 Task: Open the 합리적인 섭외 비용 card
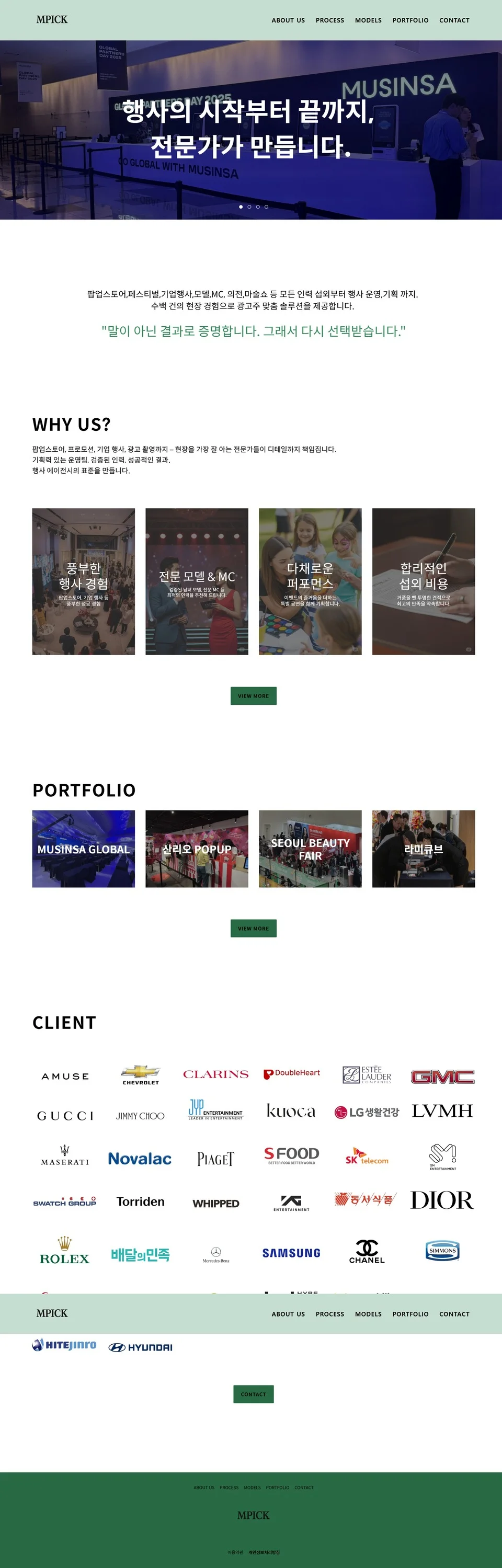423,581
